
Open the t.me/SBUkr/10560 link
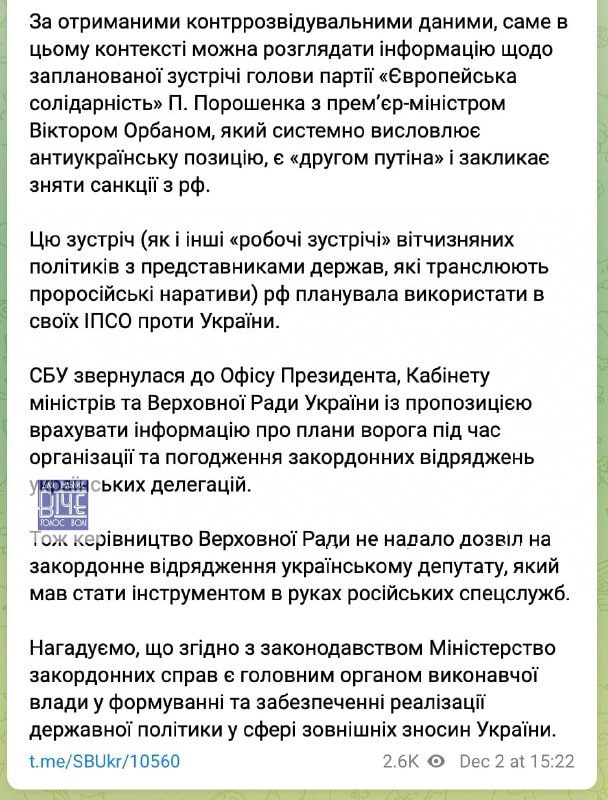pos(104,761)
